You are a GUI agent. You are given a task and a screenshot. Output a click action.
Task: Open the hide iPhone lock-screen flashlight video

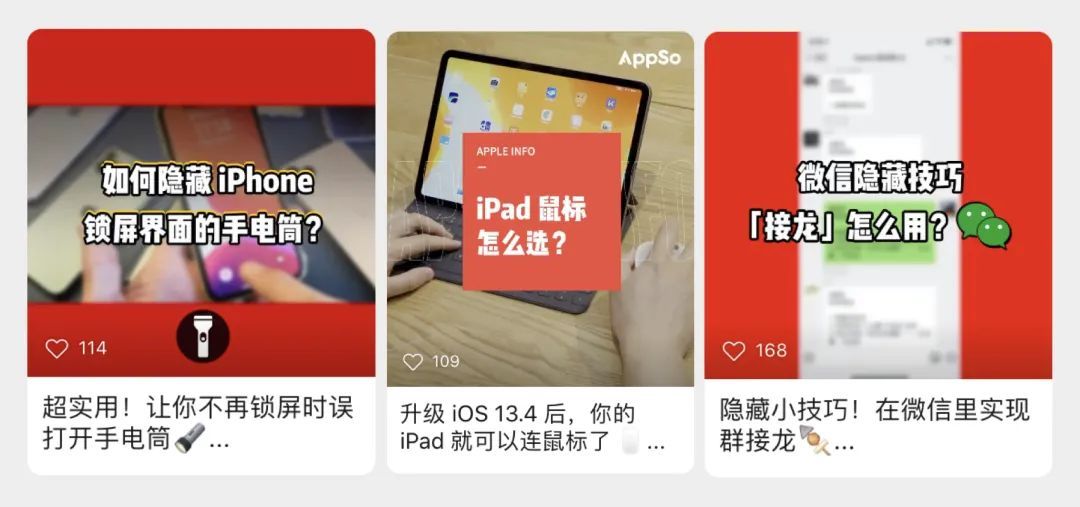coord(200,200)
